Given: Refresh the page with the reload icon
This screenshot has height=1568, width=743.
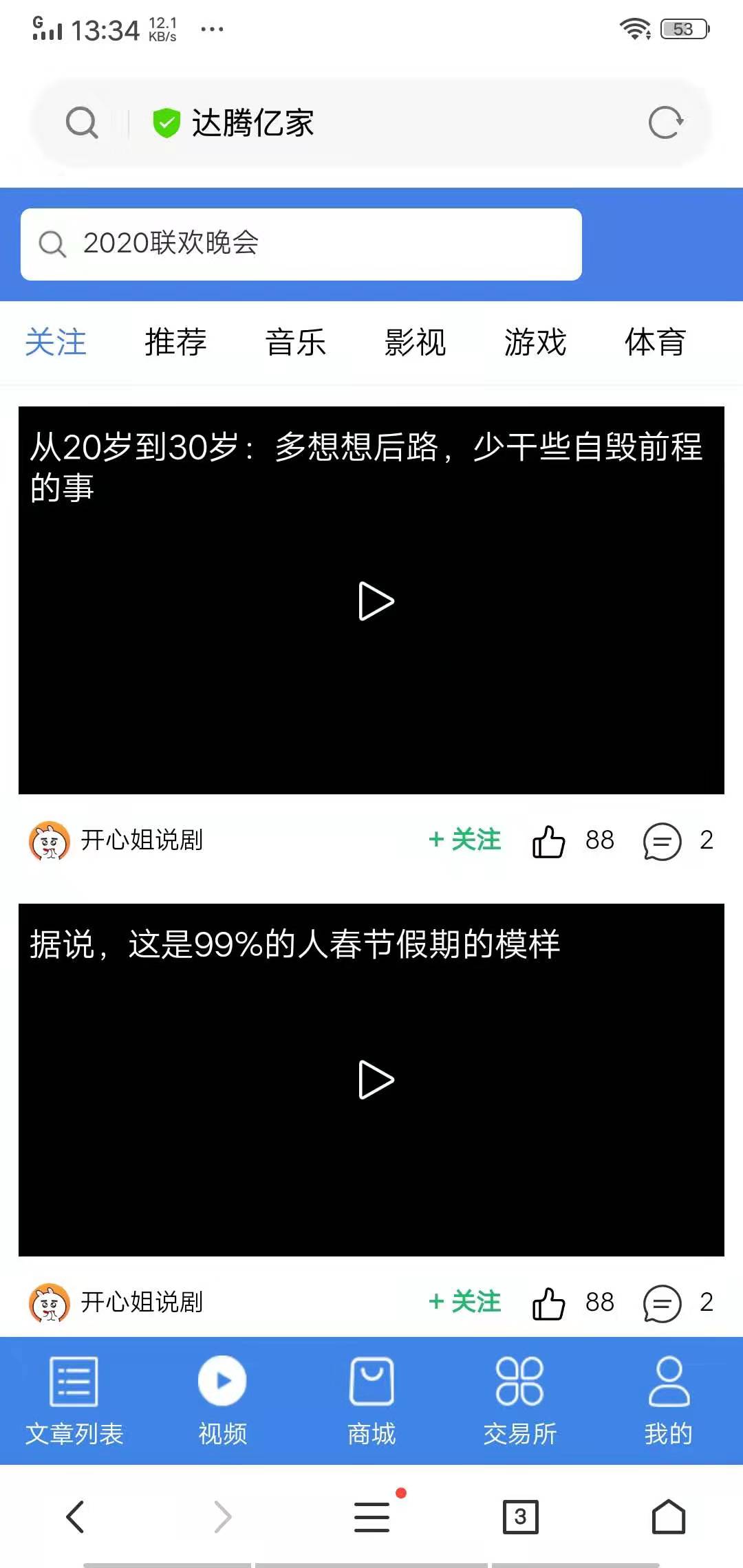Looking at the screenshot, I should point(666,122).
